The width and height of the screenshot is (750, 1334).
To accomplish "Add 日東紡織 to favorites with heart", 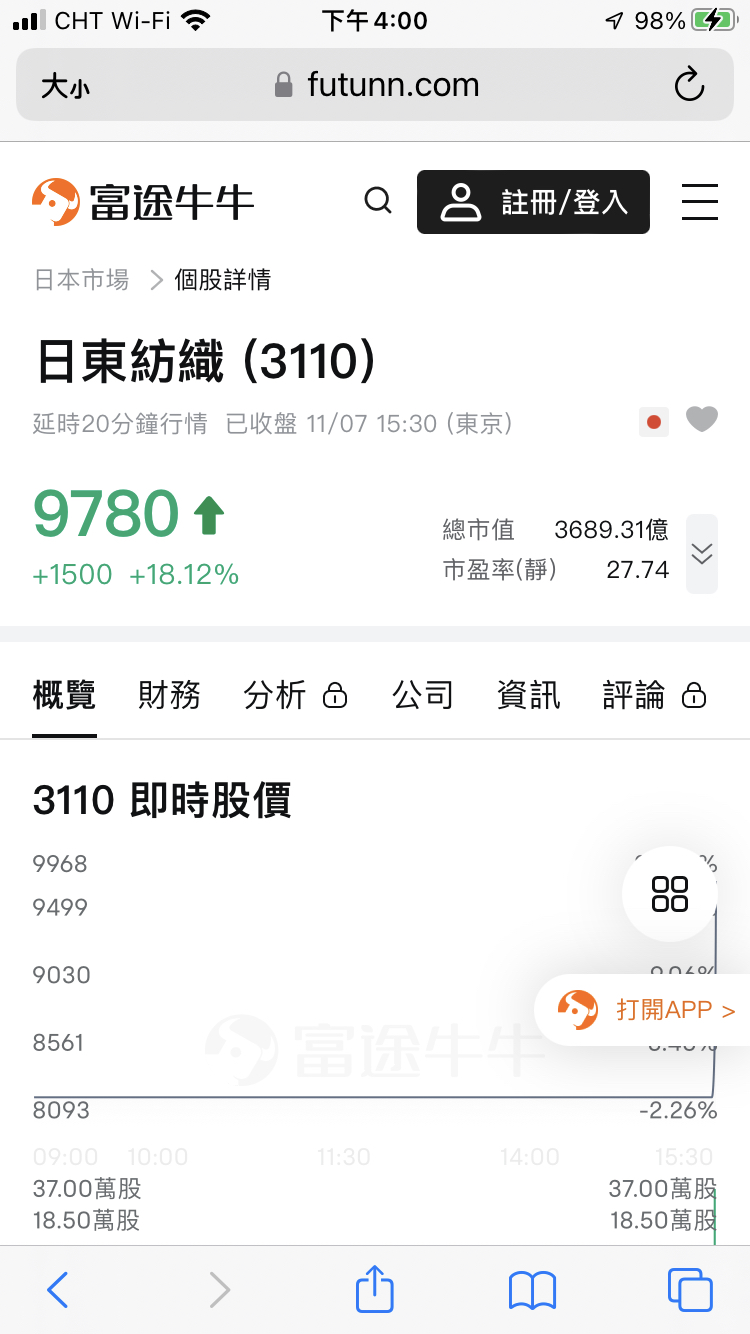I will point(702,420).
